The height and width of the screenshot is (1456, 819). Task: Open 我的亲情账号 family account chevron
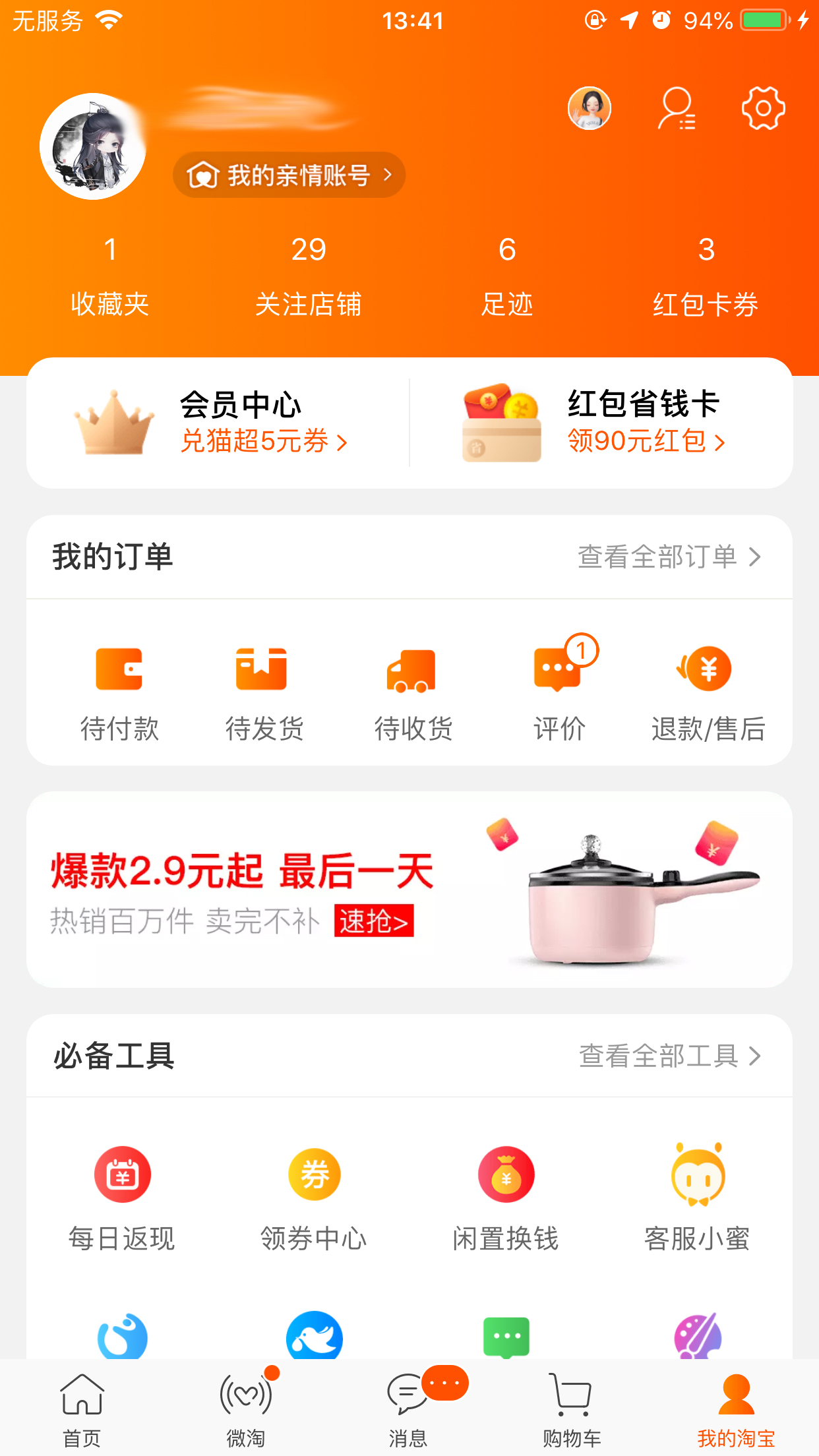point(289,174)
